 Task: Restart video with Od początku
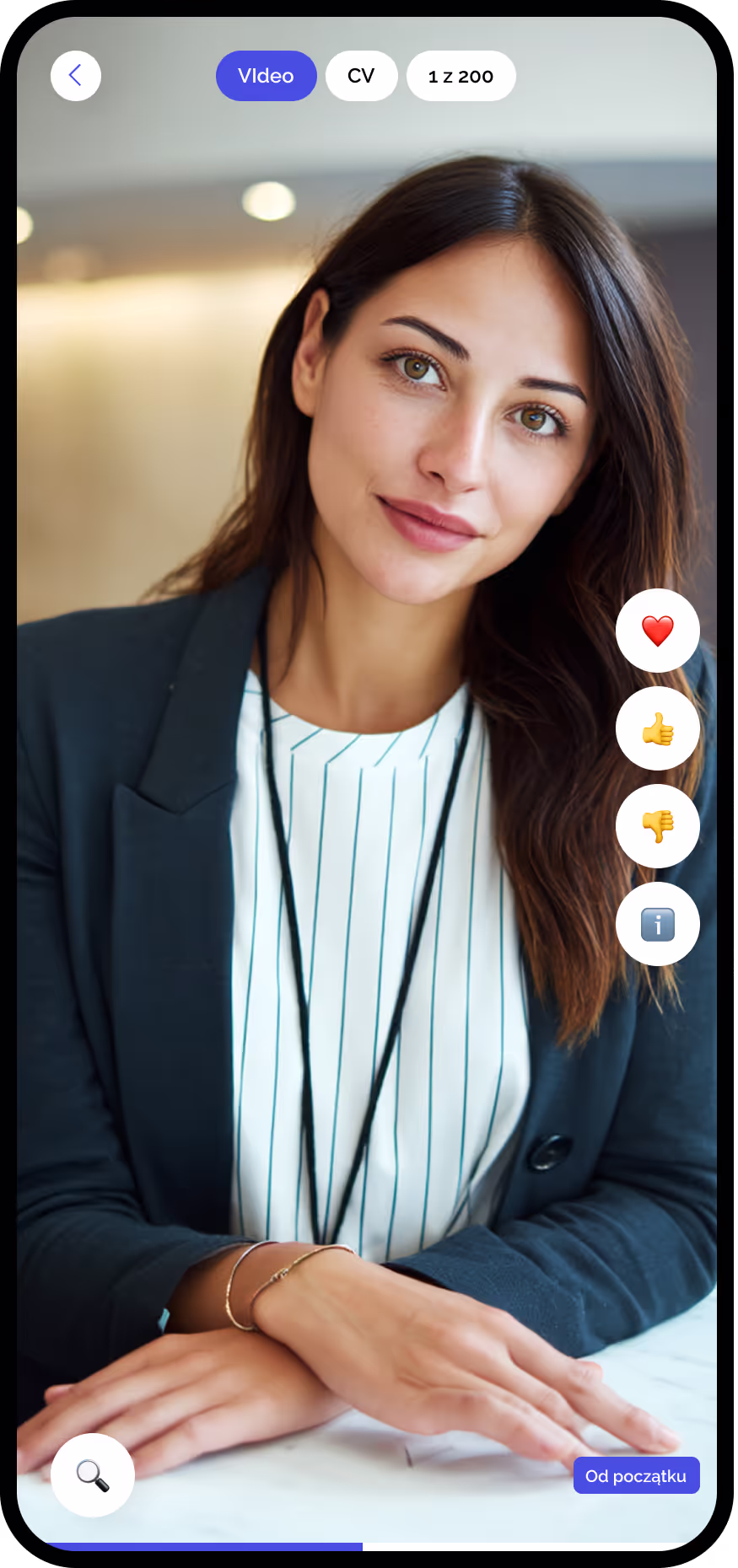[636, 1475]
